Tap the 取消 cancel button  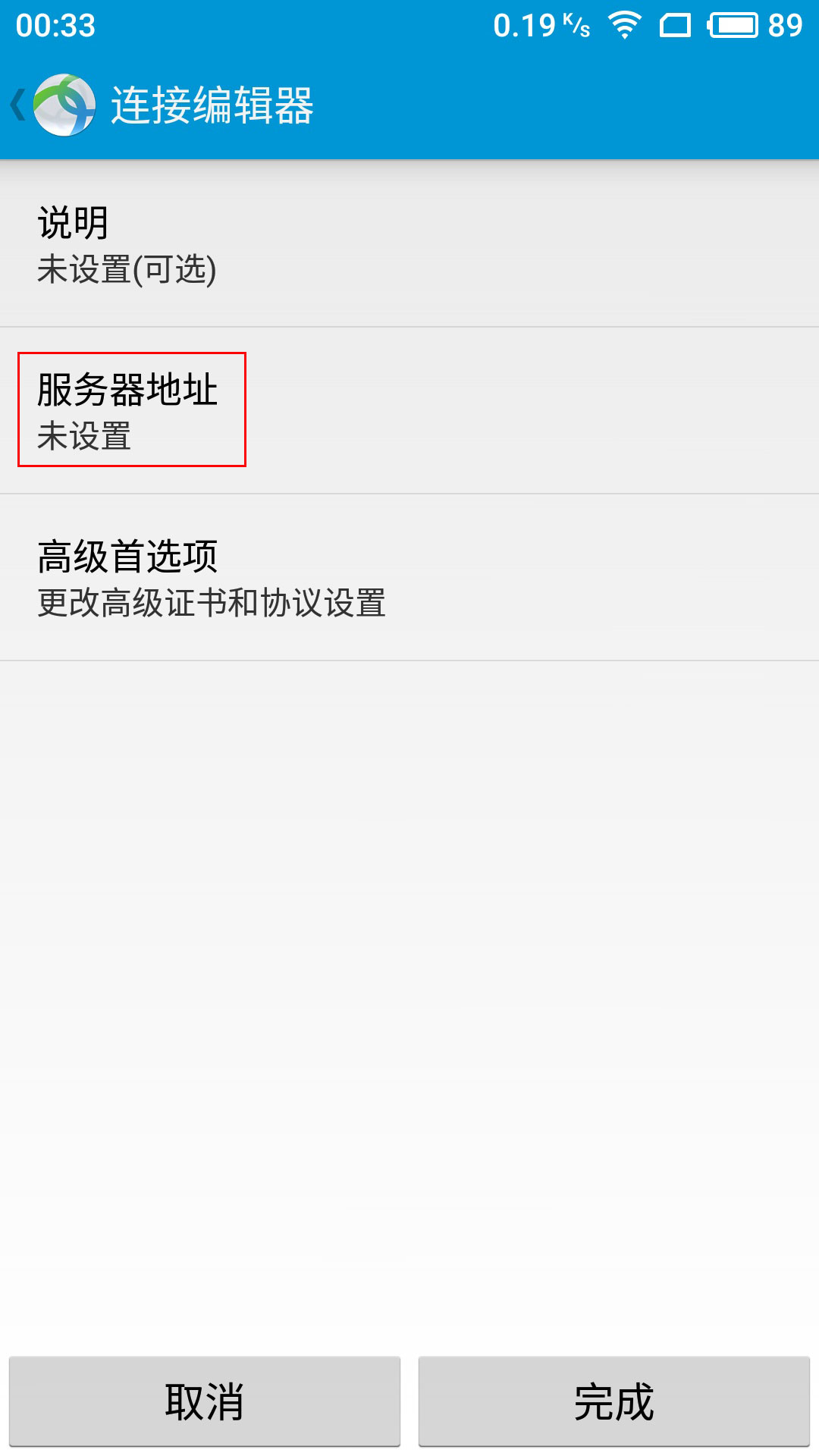tap(204, 1401)
